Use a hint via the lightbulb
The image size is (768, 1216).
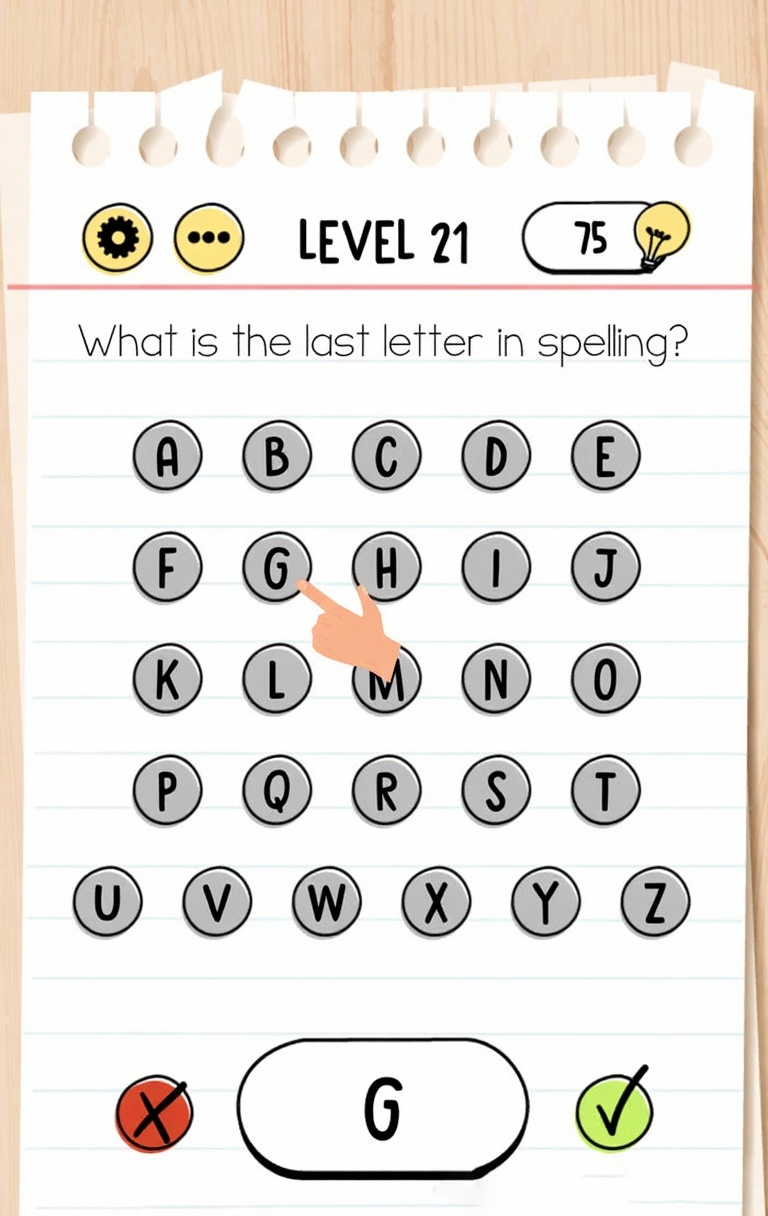coord(661,235)
